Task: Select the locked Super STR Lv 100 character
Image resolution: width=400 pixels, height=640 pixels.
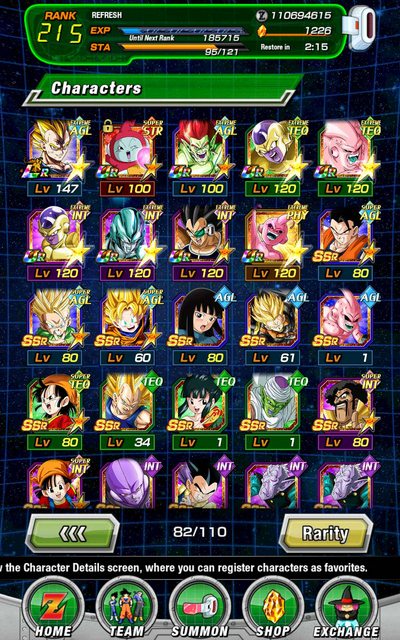Action: [128, 158]
